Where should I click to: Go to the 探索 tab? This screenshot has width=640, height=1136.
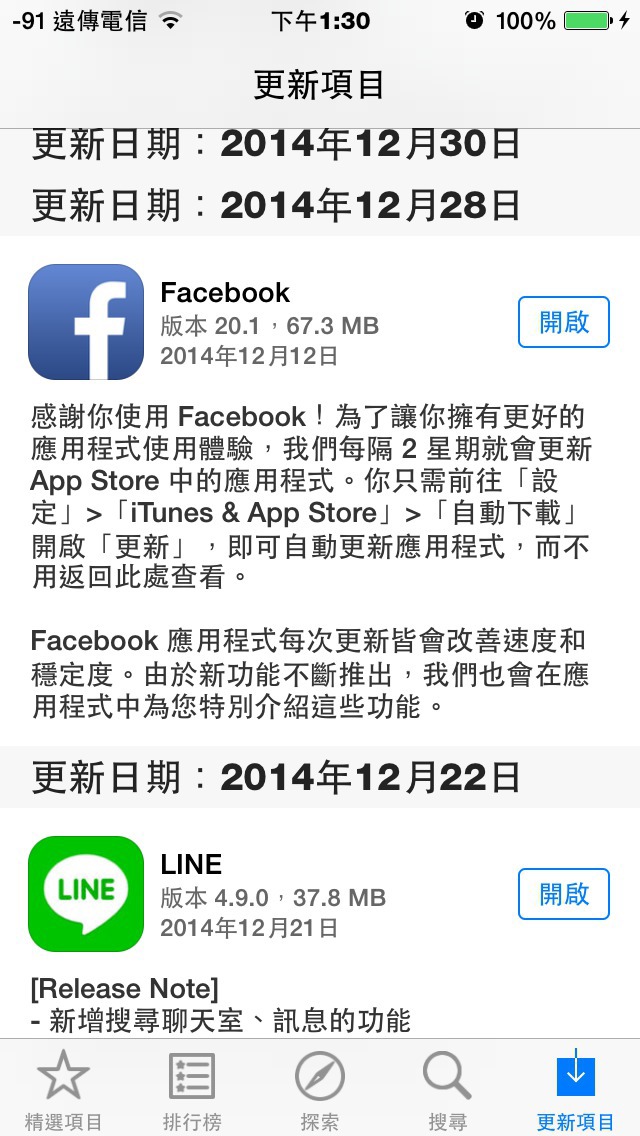click(x=320, y=1090)
